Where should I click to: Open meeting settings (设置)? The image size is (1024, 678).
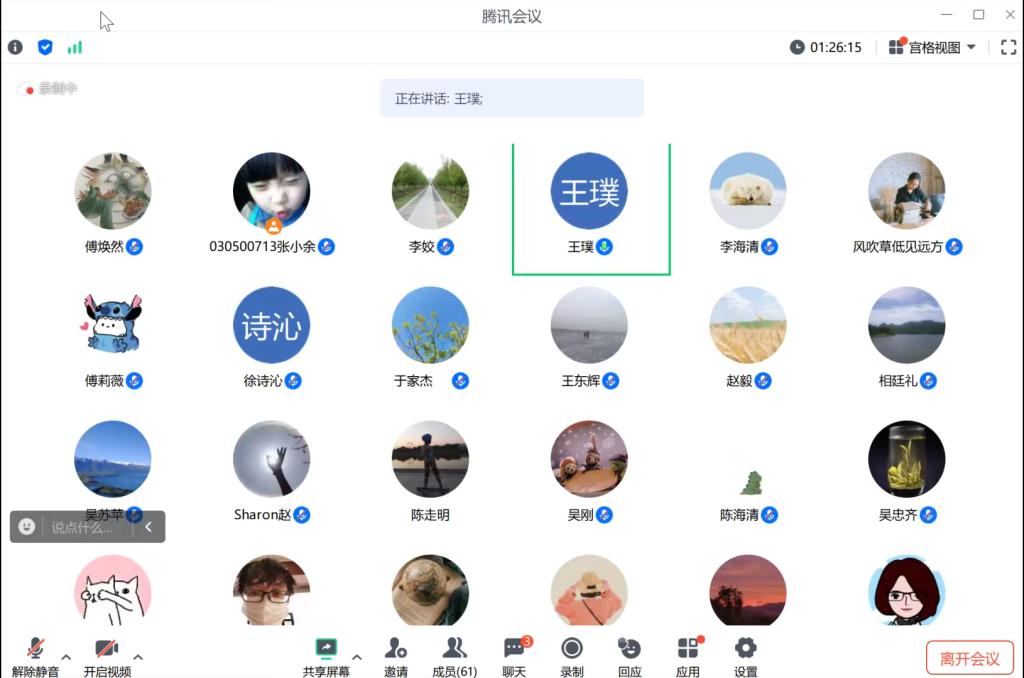point(746,655)
